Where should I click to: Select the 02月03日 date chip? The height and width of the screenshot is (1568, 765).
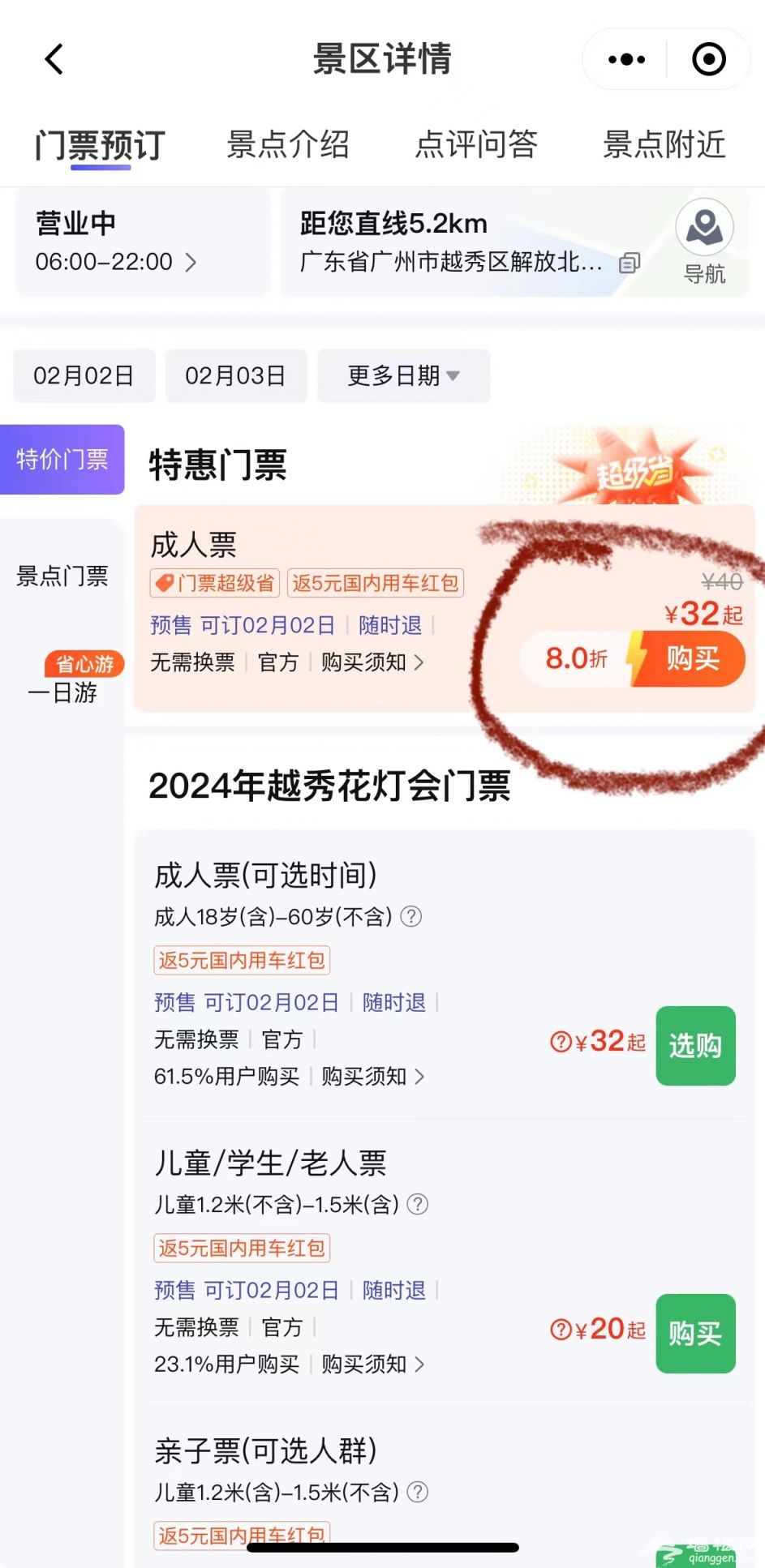point(235,375)
